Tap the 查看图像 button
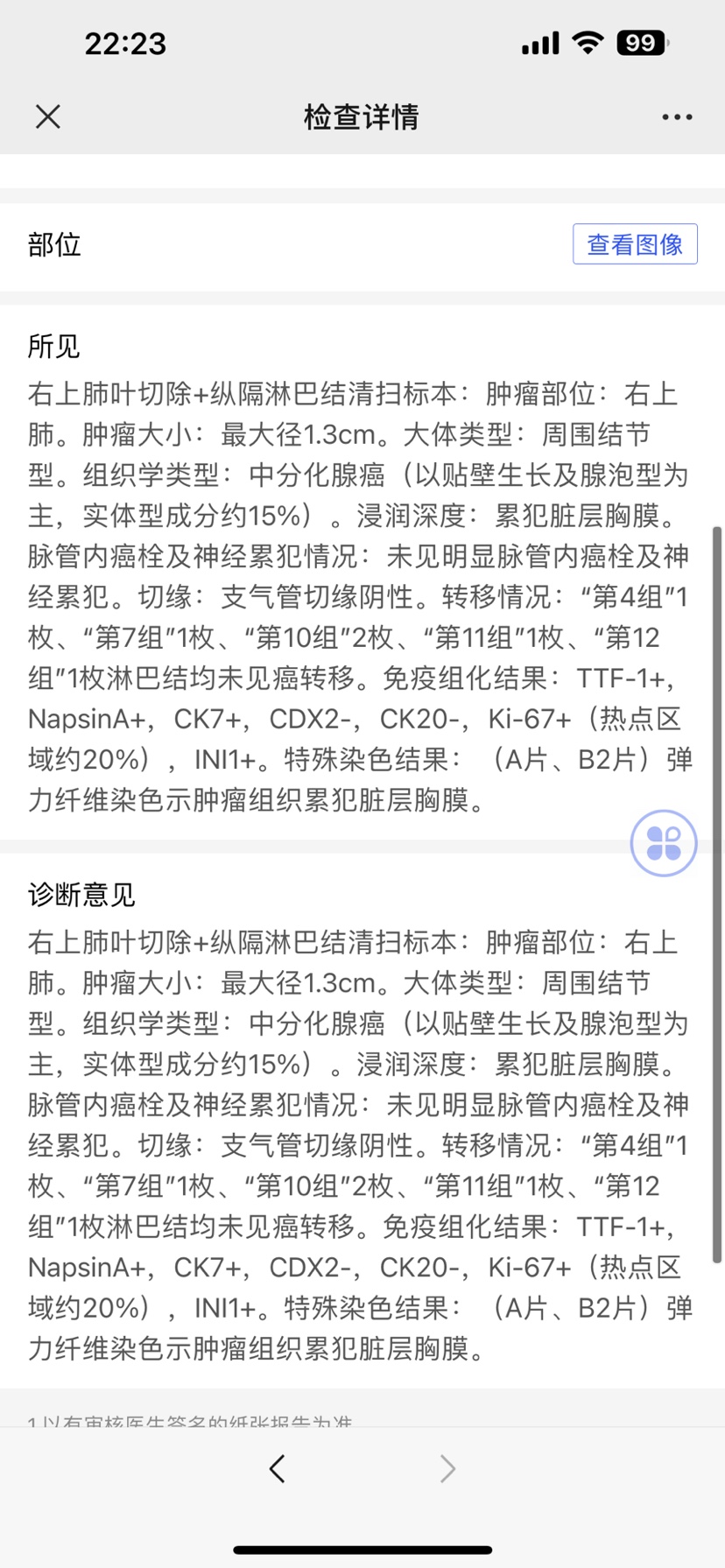The width and height of the screenshot is (725, 1568). [635, 243]
